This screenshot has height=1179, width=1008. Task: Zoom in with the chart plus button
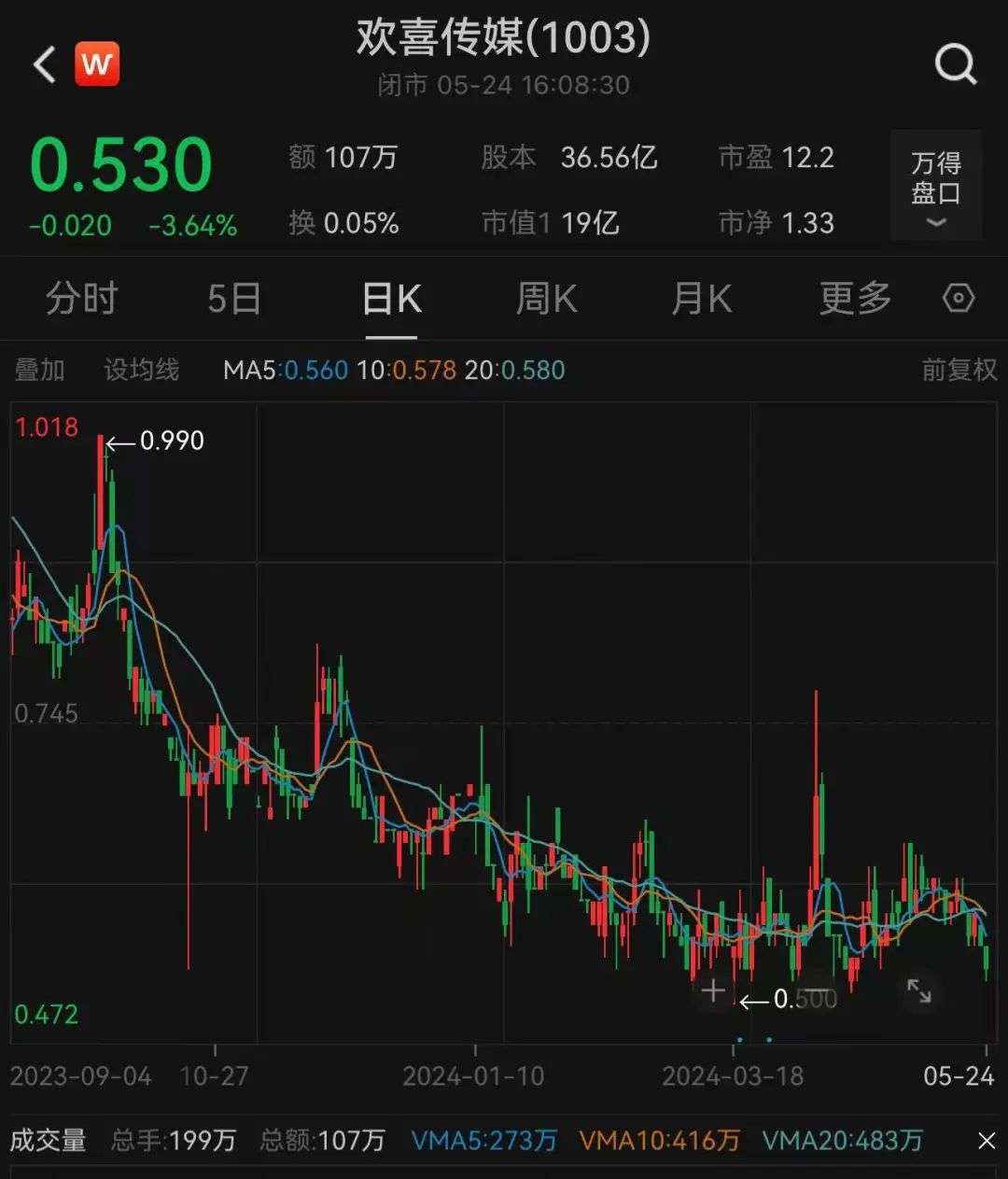point(713,990)
